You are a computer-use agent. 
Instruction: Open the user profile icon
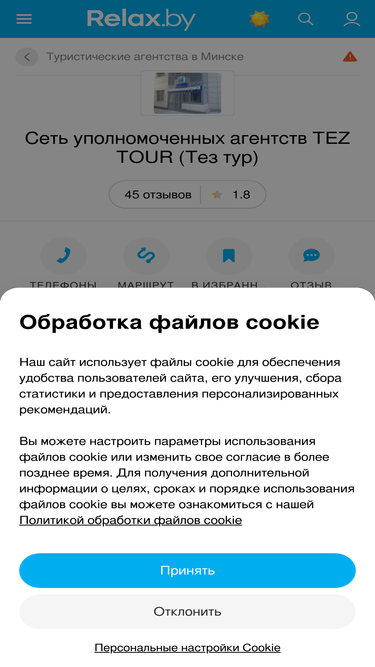(x=352, y=19)
